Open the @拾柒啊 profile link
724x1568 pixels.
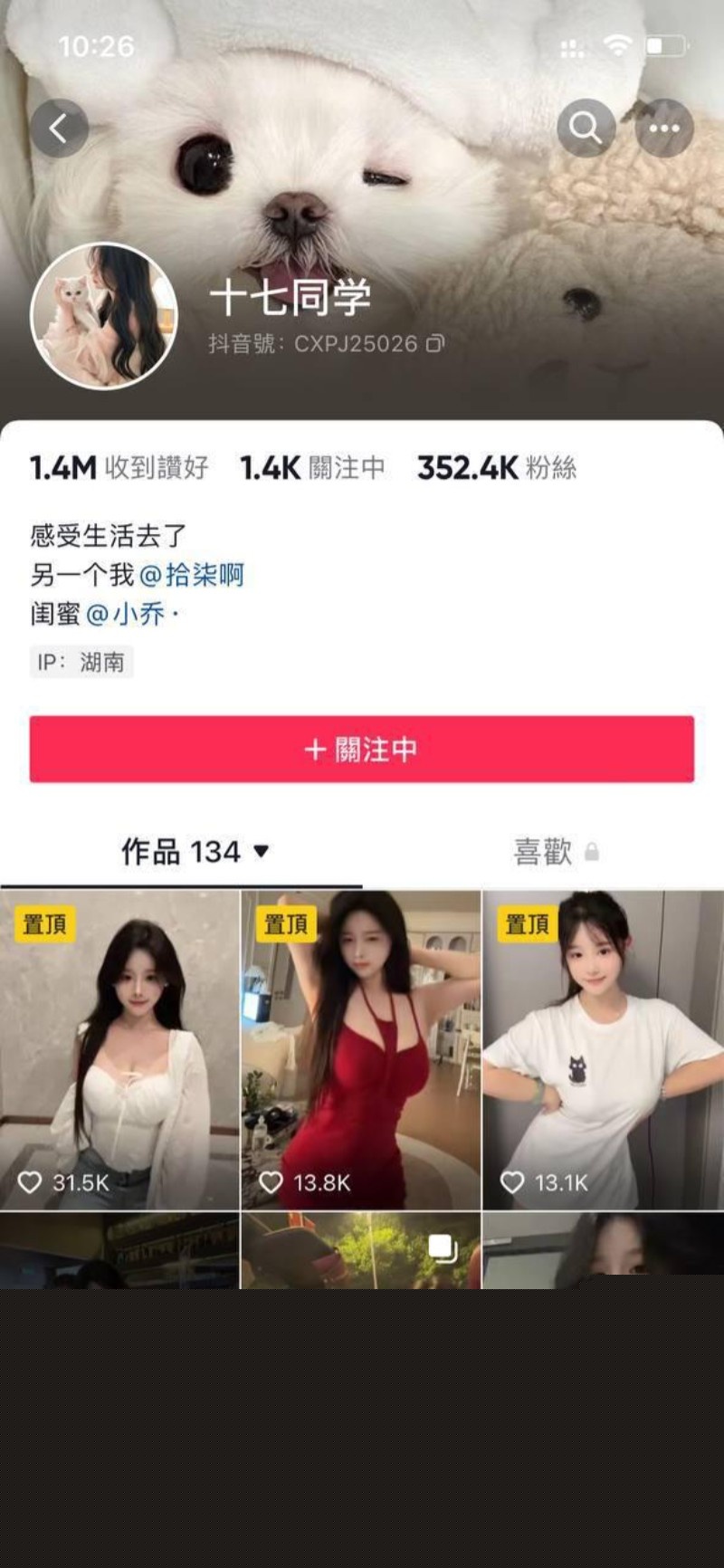tap(195, 575)
